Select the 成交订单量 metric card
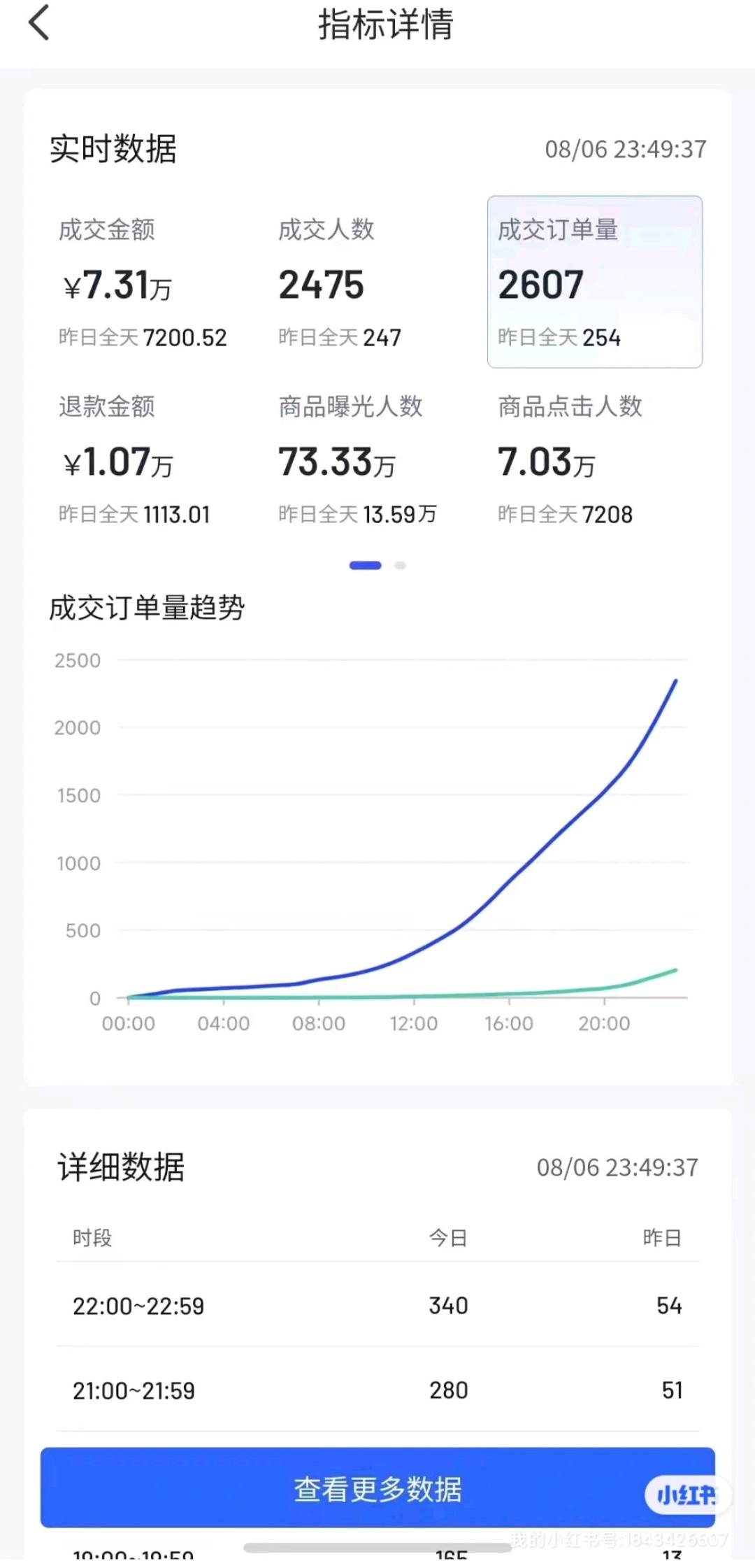This screenshot has width=755, height=1568. click(x=594, y=282)
